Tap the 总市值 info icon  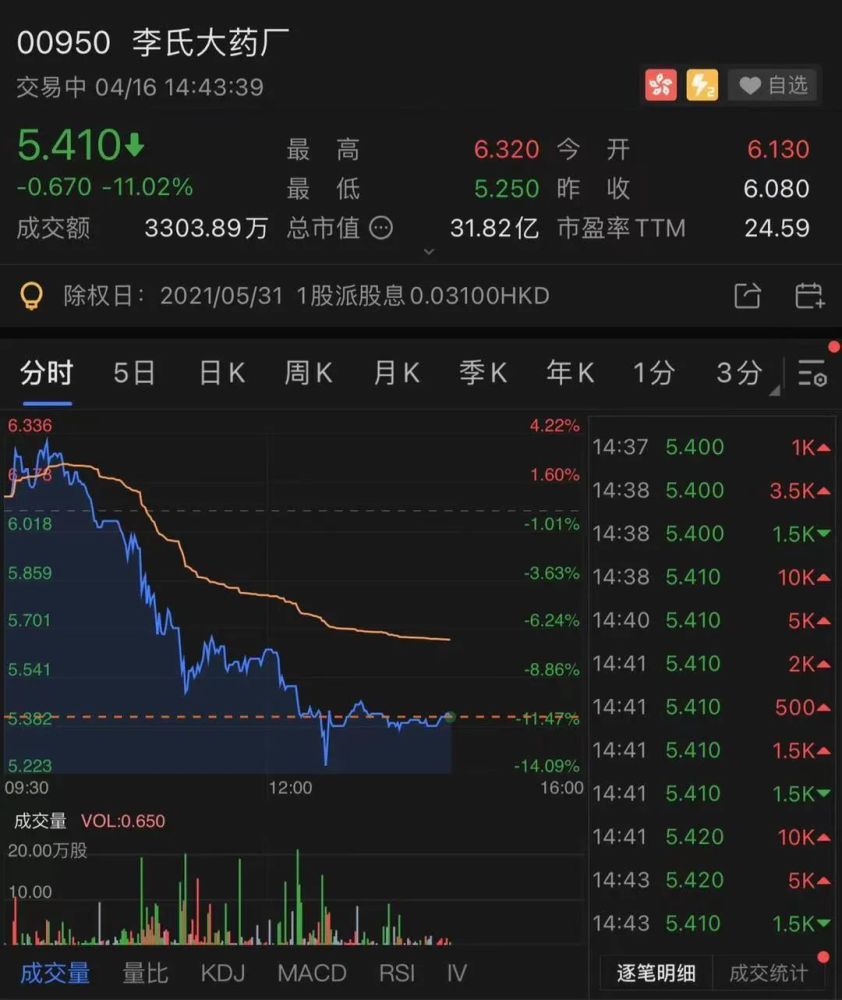[381, 228]
